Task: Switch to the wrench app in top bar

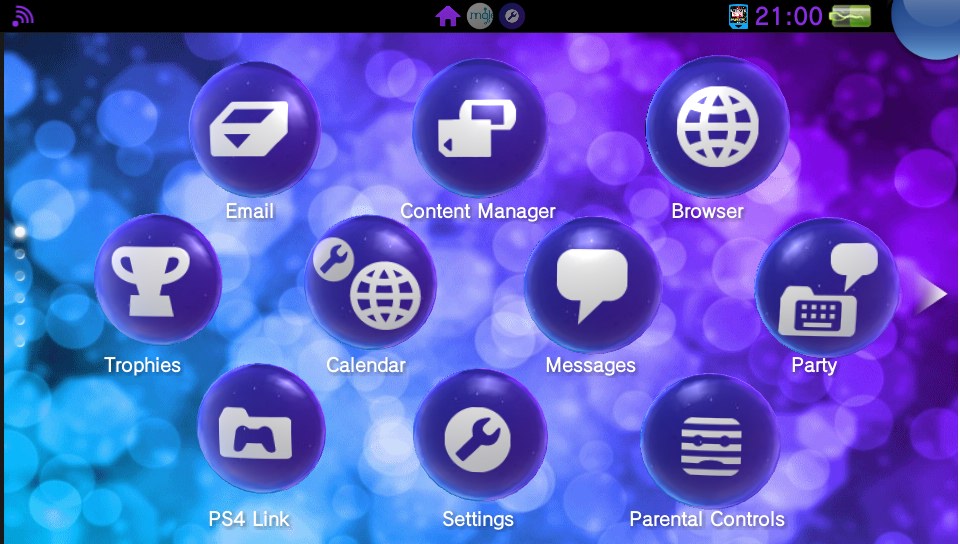Action: (512, 16)
